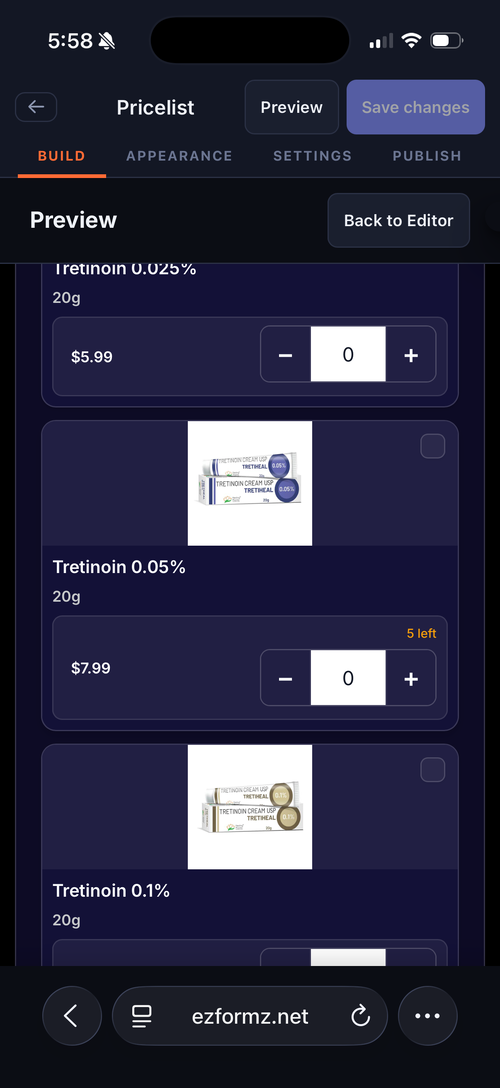Tap the ezformz.net address bar

point(250,1016)
